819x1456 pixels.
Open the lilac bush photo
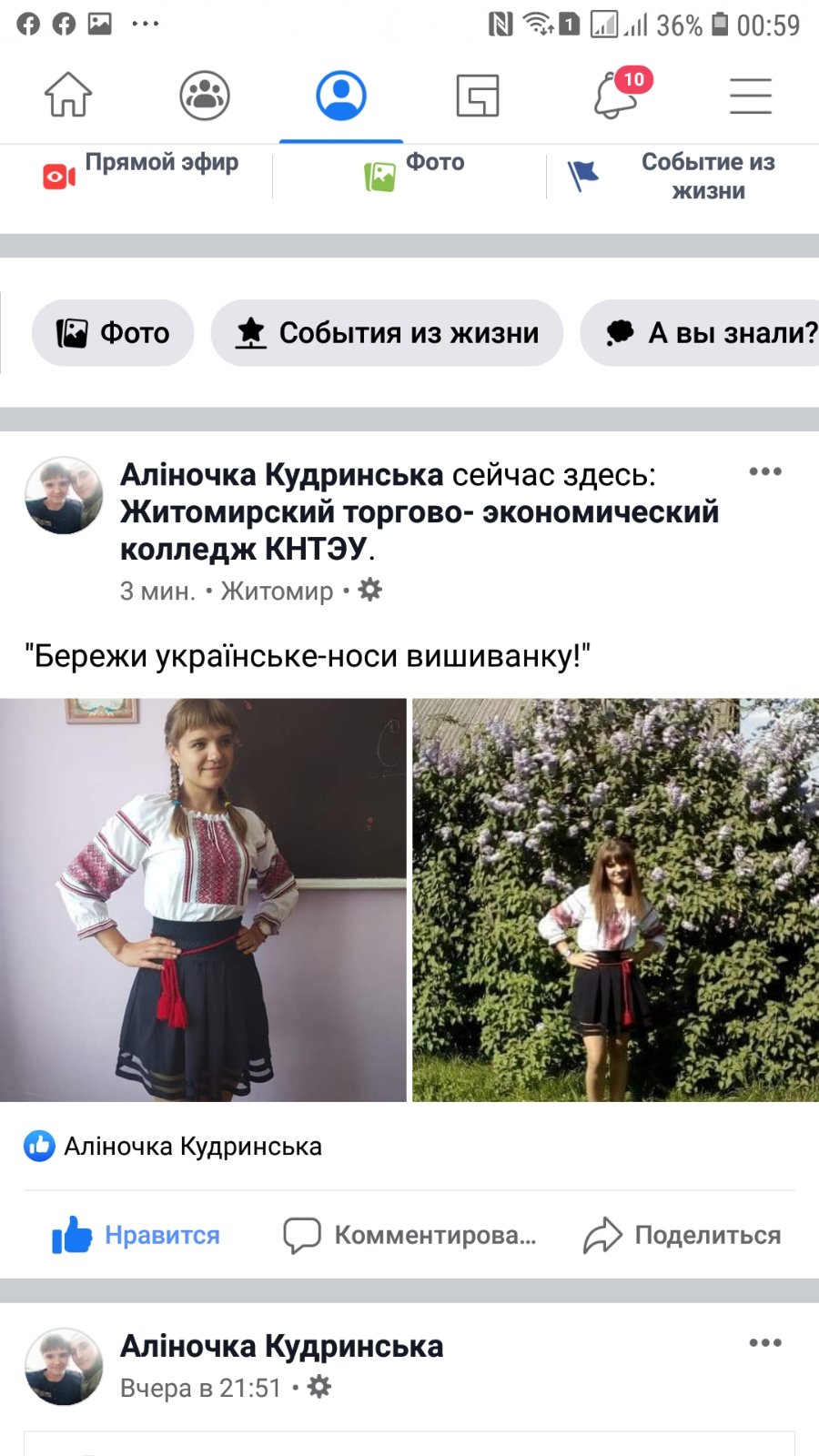tap(616, 899)
